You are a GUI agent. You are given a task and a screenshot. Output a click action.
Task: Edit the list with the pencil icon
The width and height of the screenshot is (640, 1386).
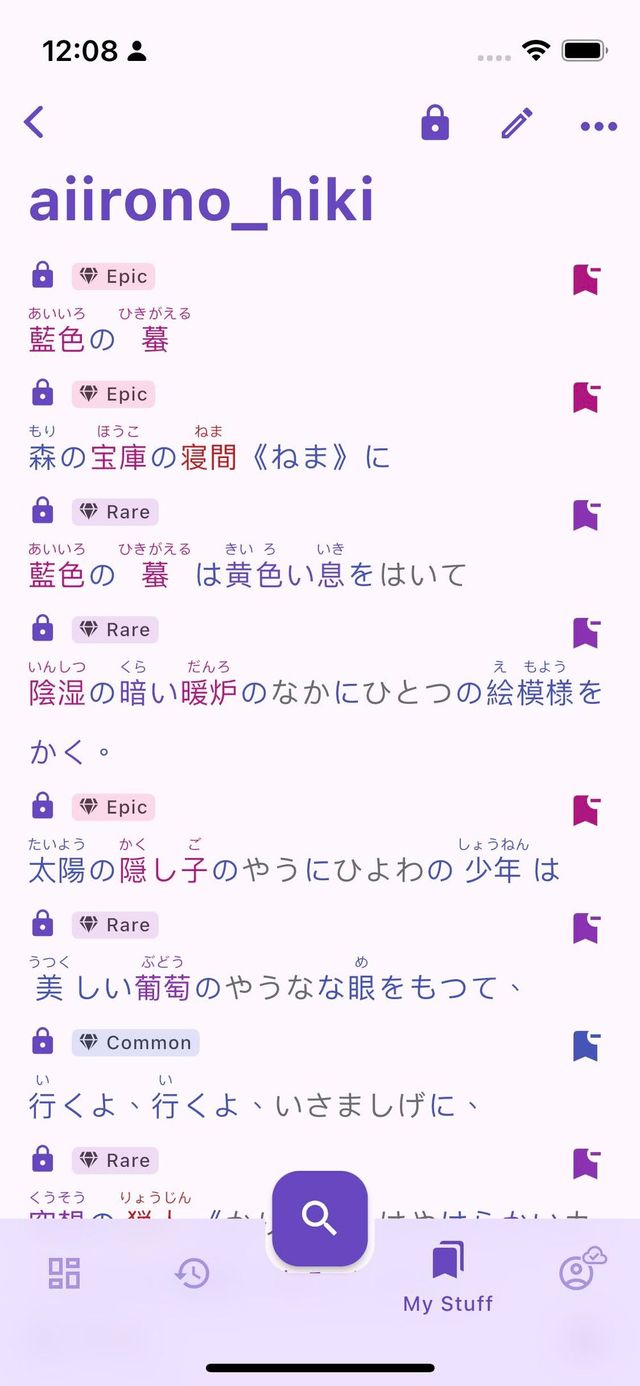click(x=517, y=124)
